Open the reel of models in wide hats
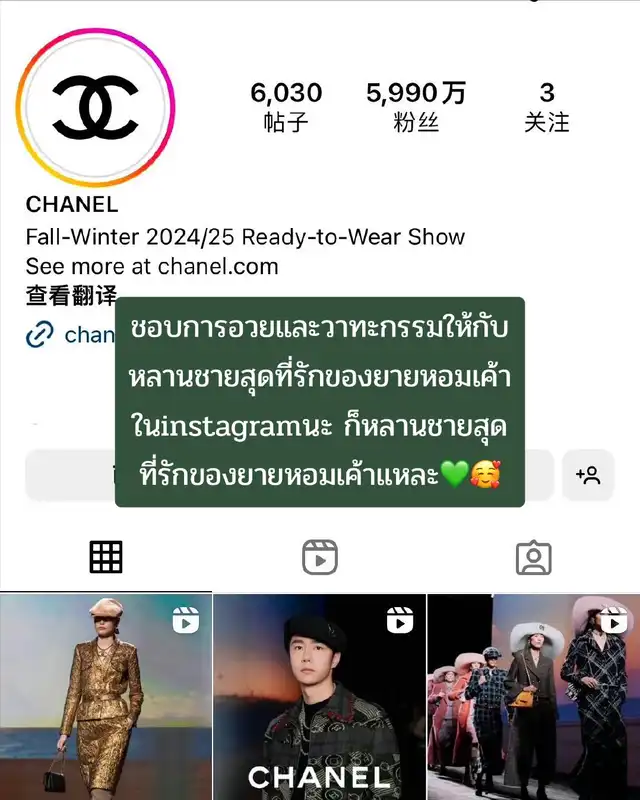The height and width of the screenshot is (800, 640). 533,697
